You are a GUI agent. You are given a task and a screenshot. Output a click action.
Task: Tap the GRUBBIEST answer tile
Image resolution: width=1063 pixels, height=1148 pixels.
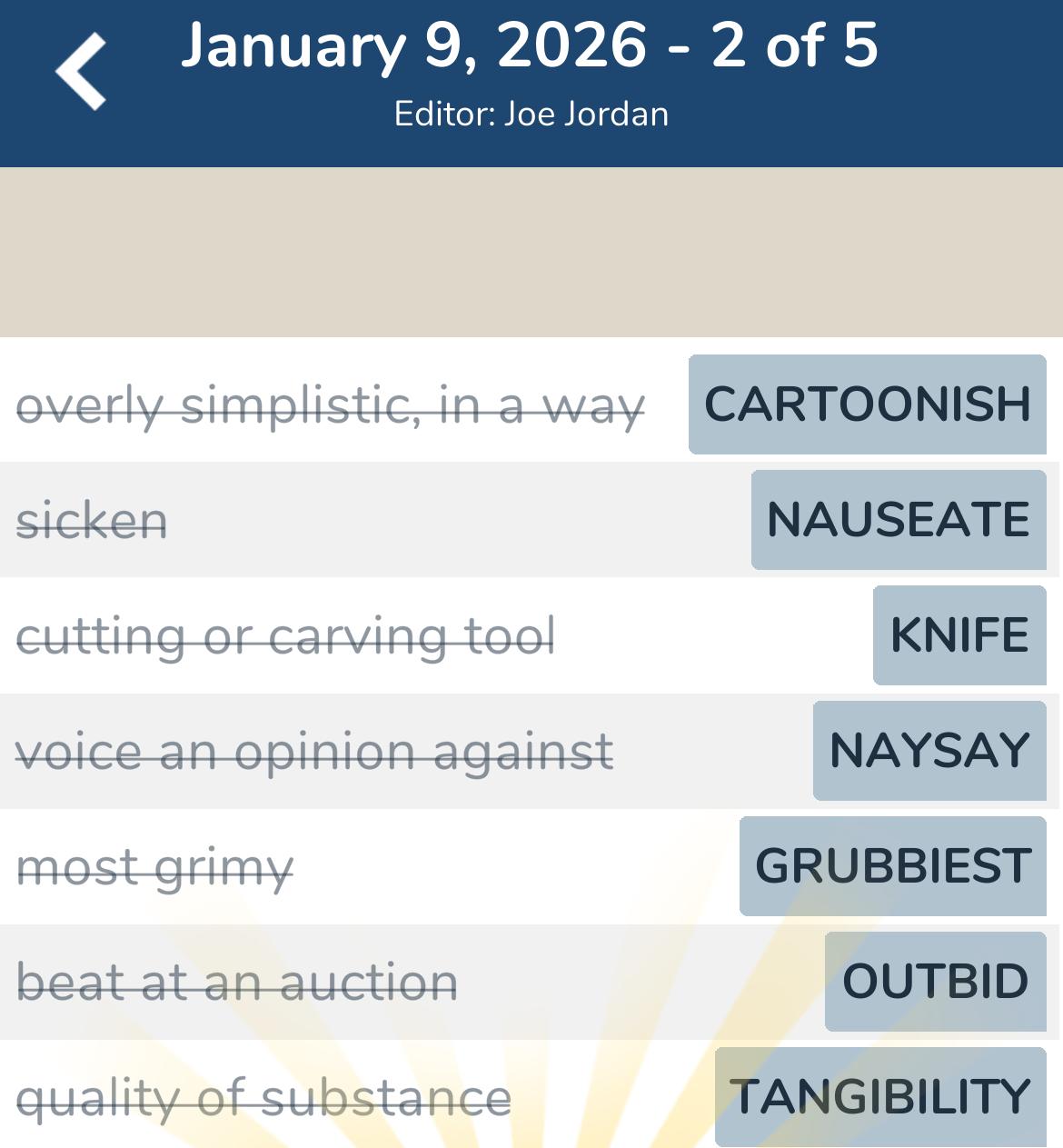pyautogui.click(x=892, y=863)
